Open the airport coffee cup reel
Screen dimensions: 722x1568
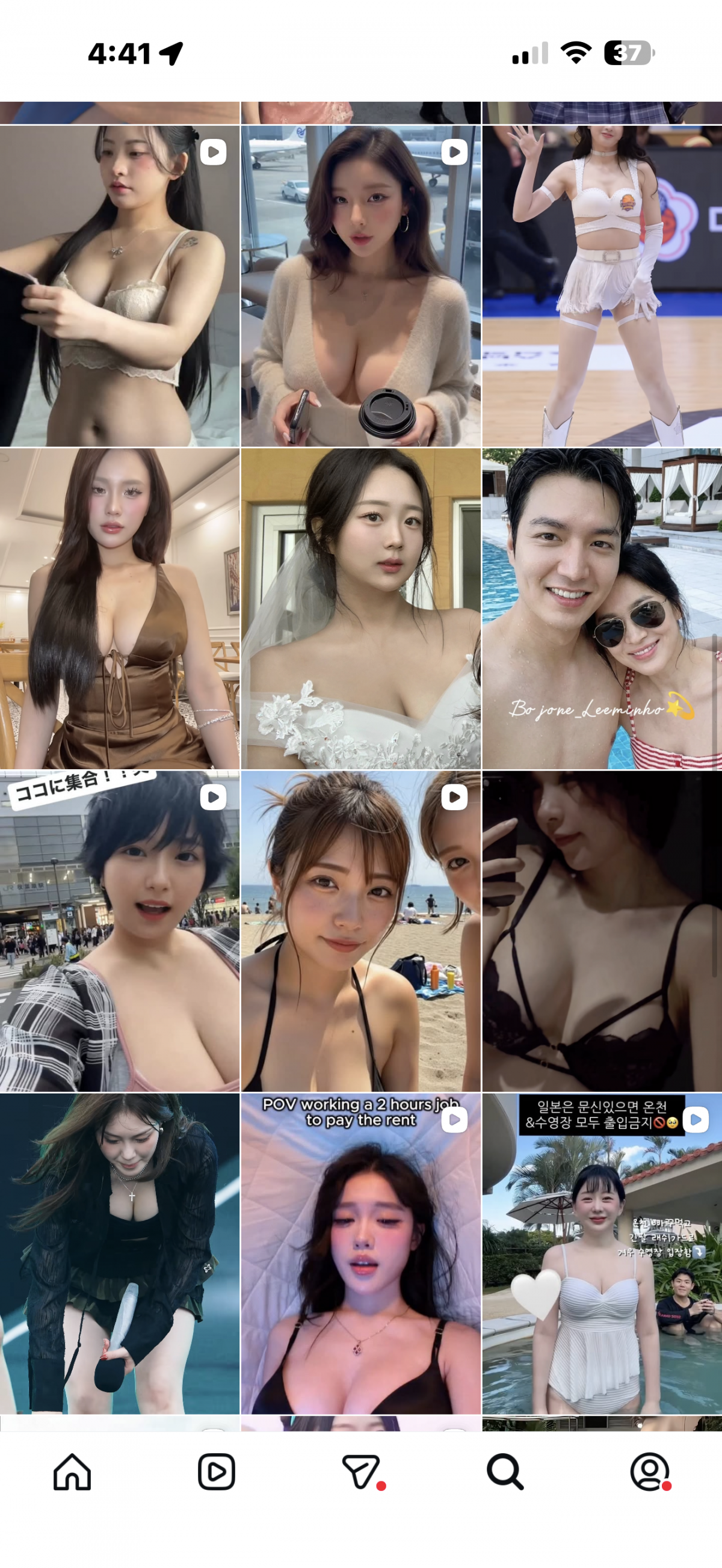[360, 286]
